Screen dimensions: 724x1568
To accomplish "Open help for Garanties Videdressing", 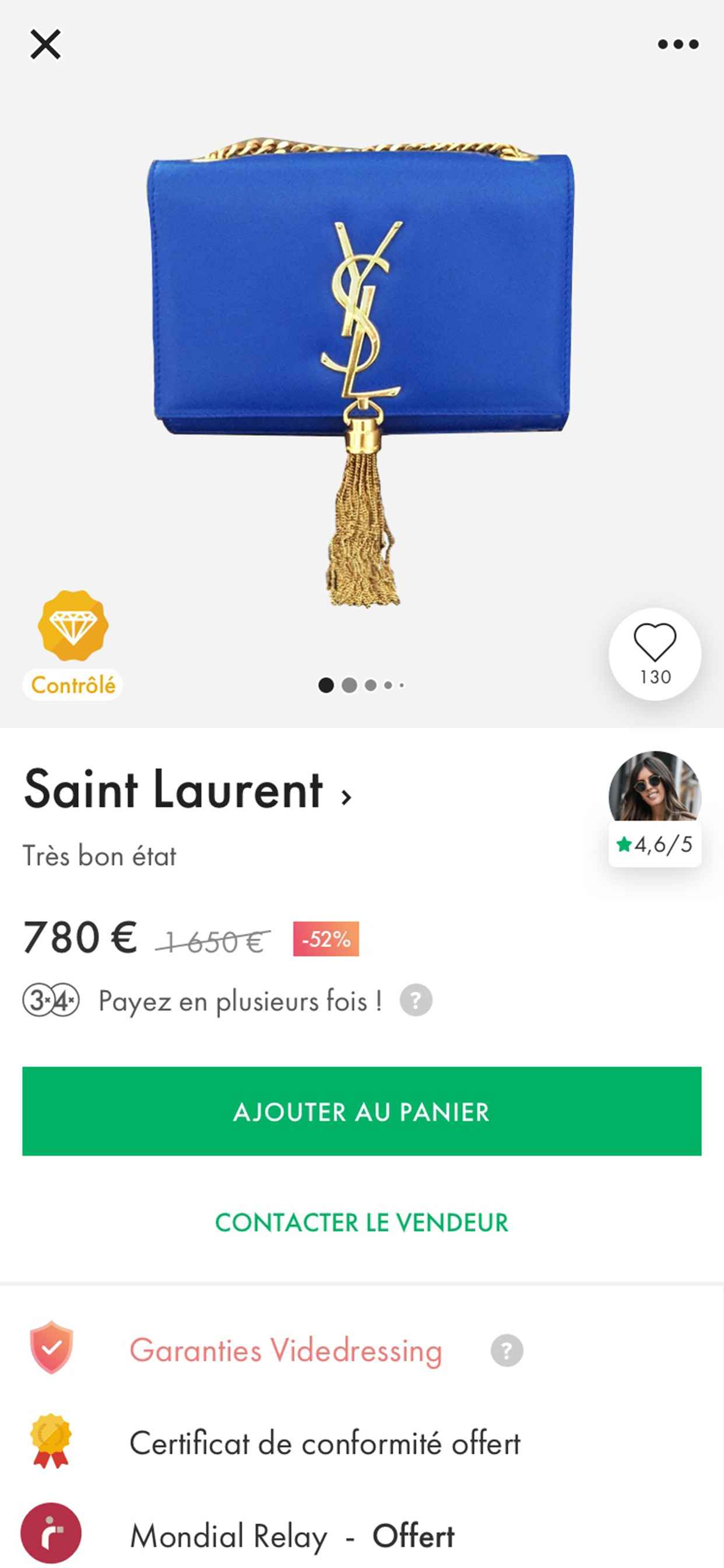I will point(506,1350).
